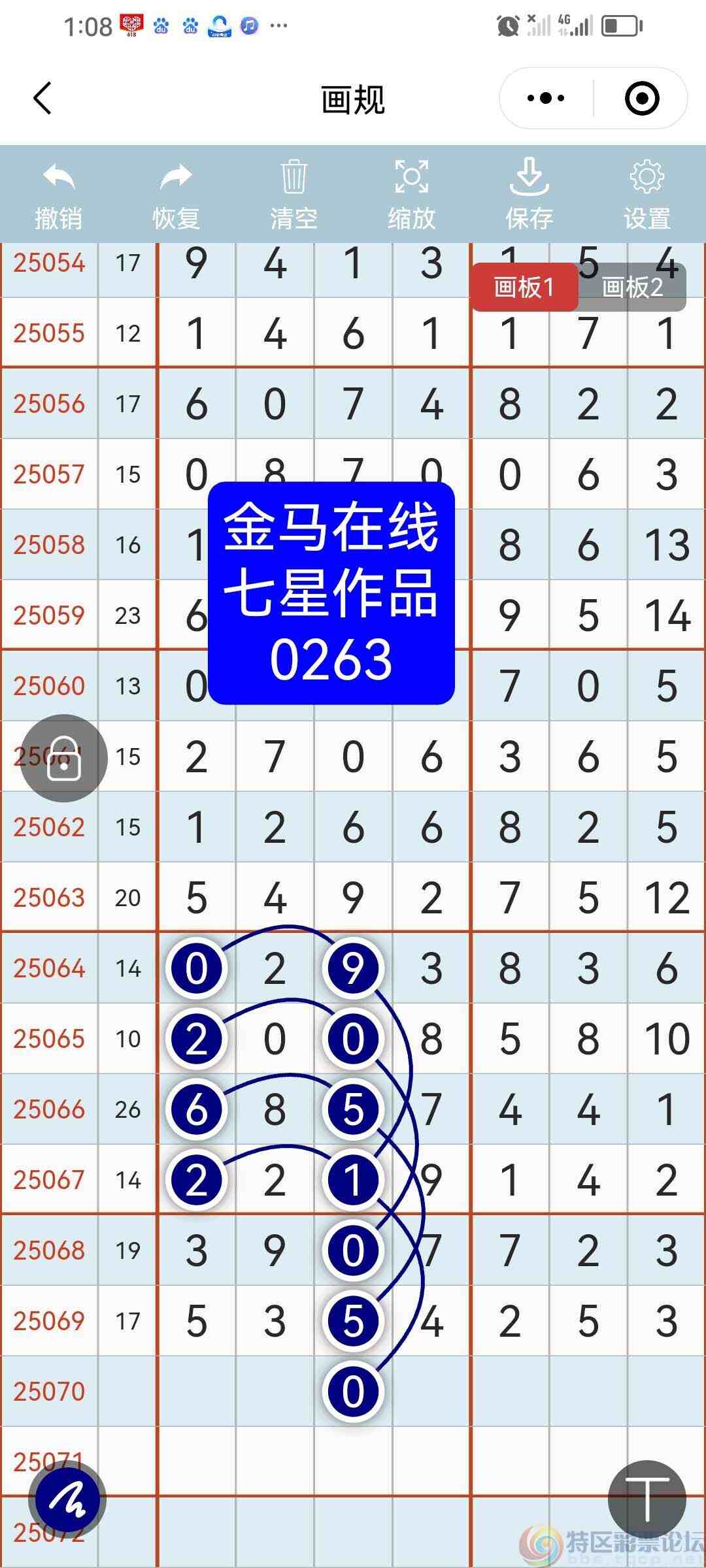This screenshot has width=706, height=1568.
Task: Tap the back arrow to leave 画规
Action: tap(41, 99)
